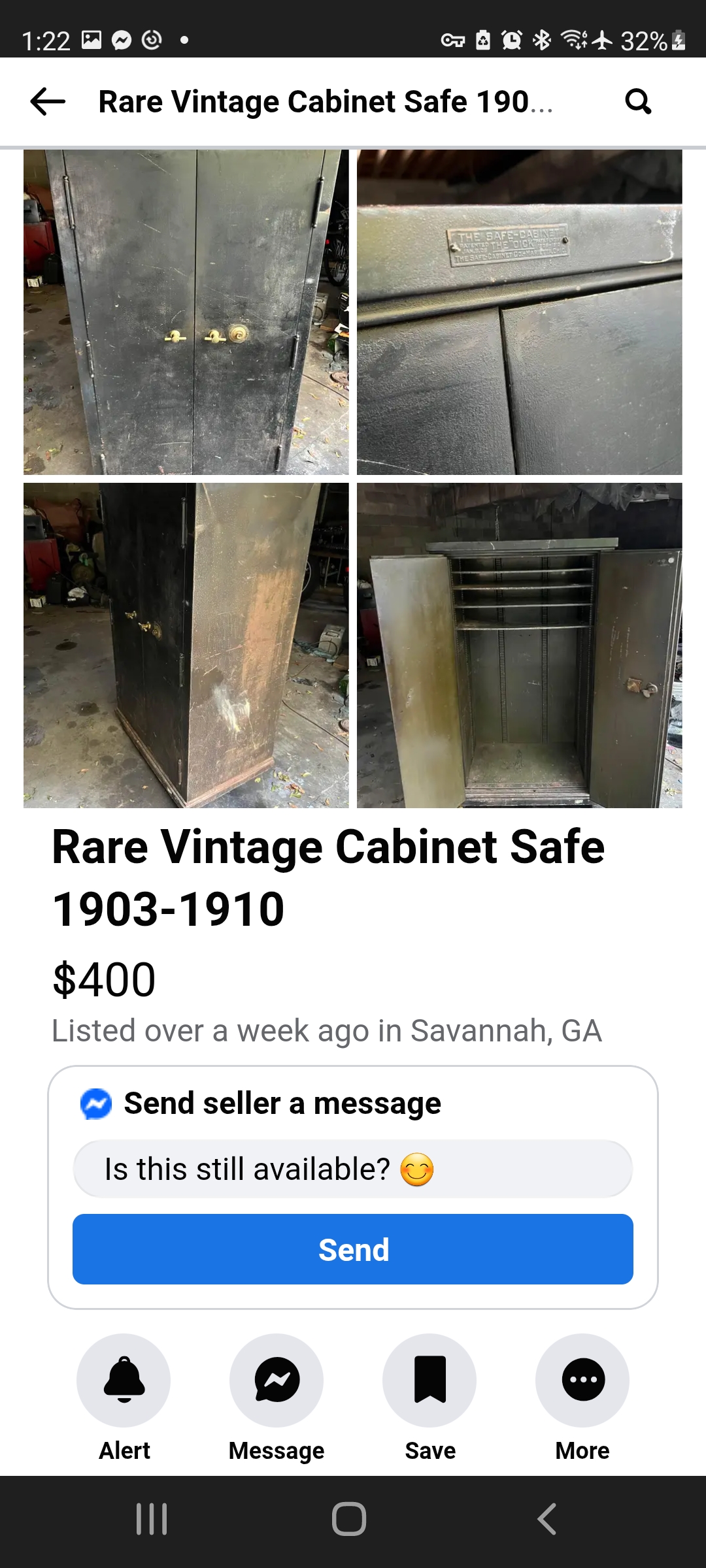Open system recent apps
Image resolution: width=706 pixels, height=1568 pixels.
point(152,1518)
